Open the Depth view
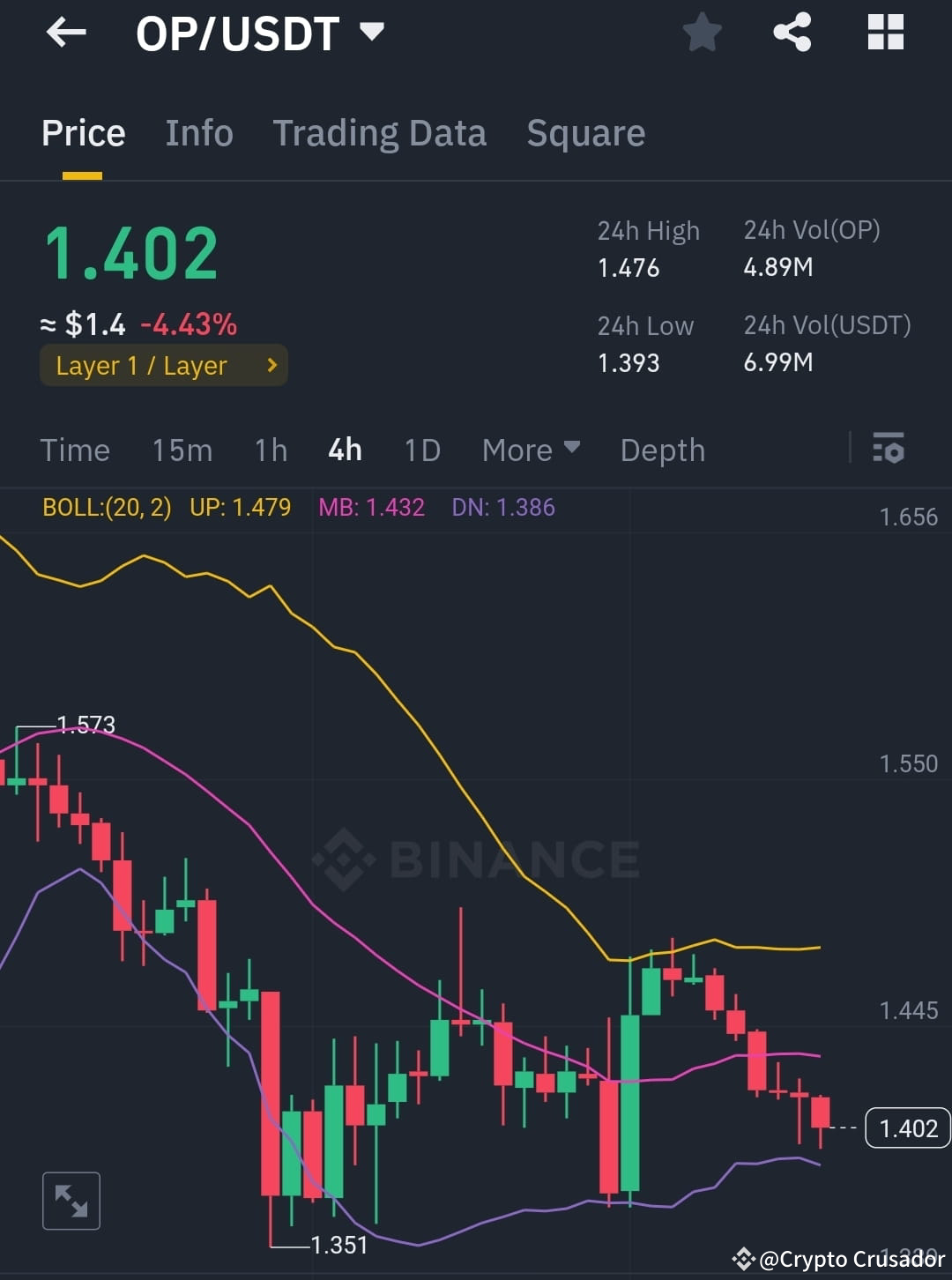Screen dimensions: 952x1280 tap(662, 450)
